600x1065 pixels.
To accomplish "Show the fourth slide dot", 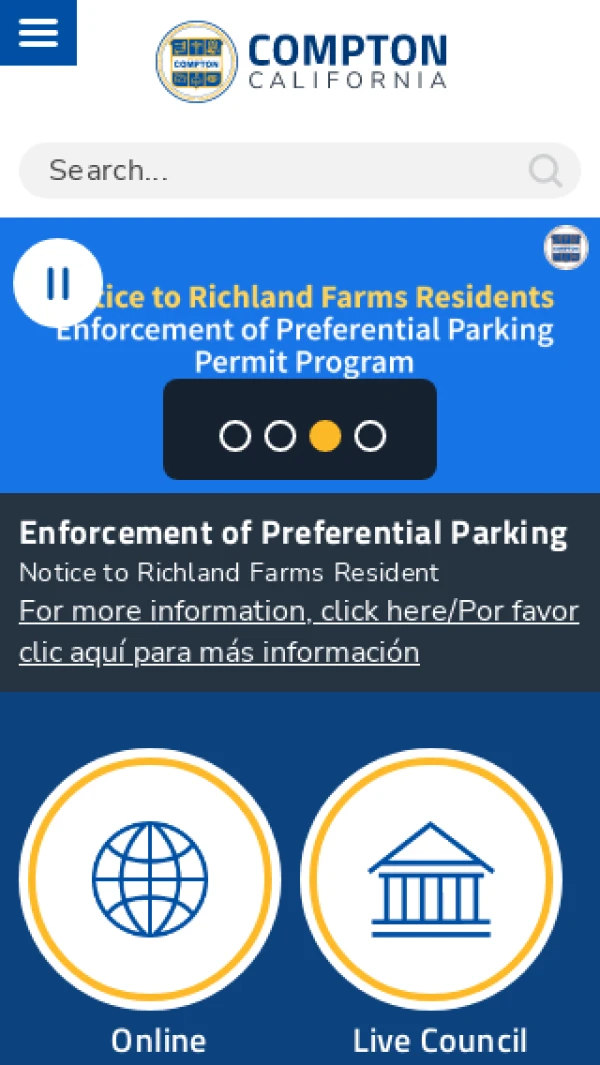I will click(370, 436).
